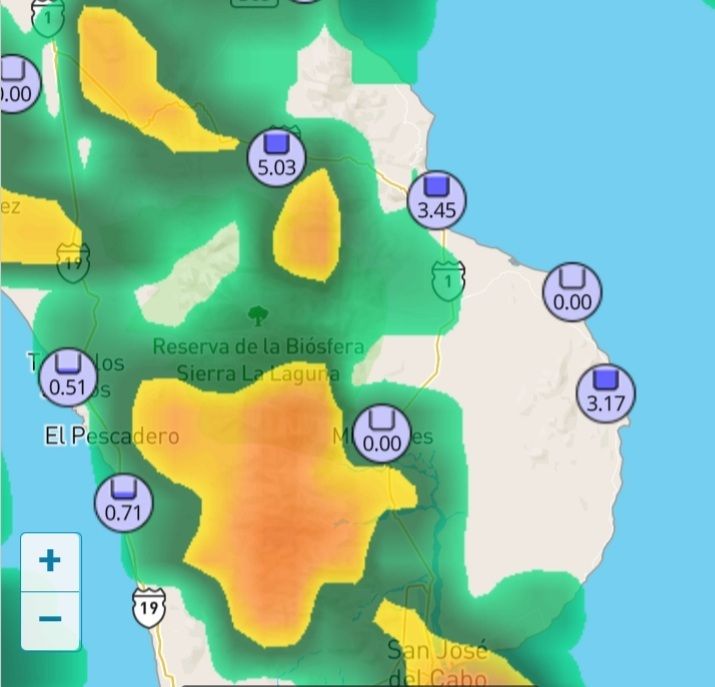Viewport: 715px width, 687px height.
Task: View the 0.71 rain gauge marker
Action: pyautogui.click(x=124, y=503)
